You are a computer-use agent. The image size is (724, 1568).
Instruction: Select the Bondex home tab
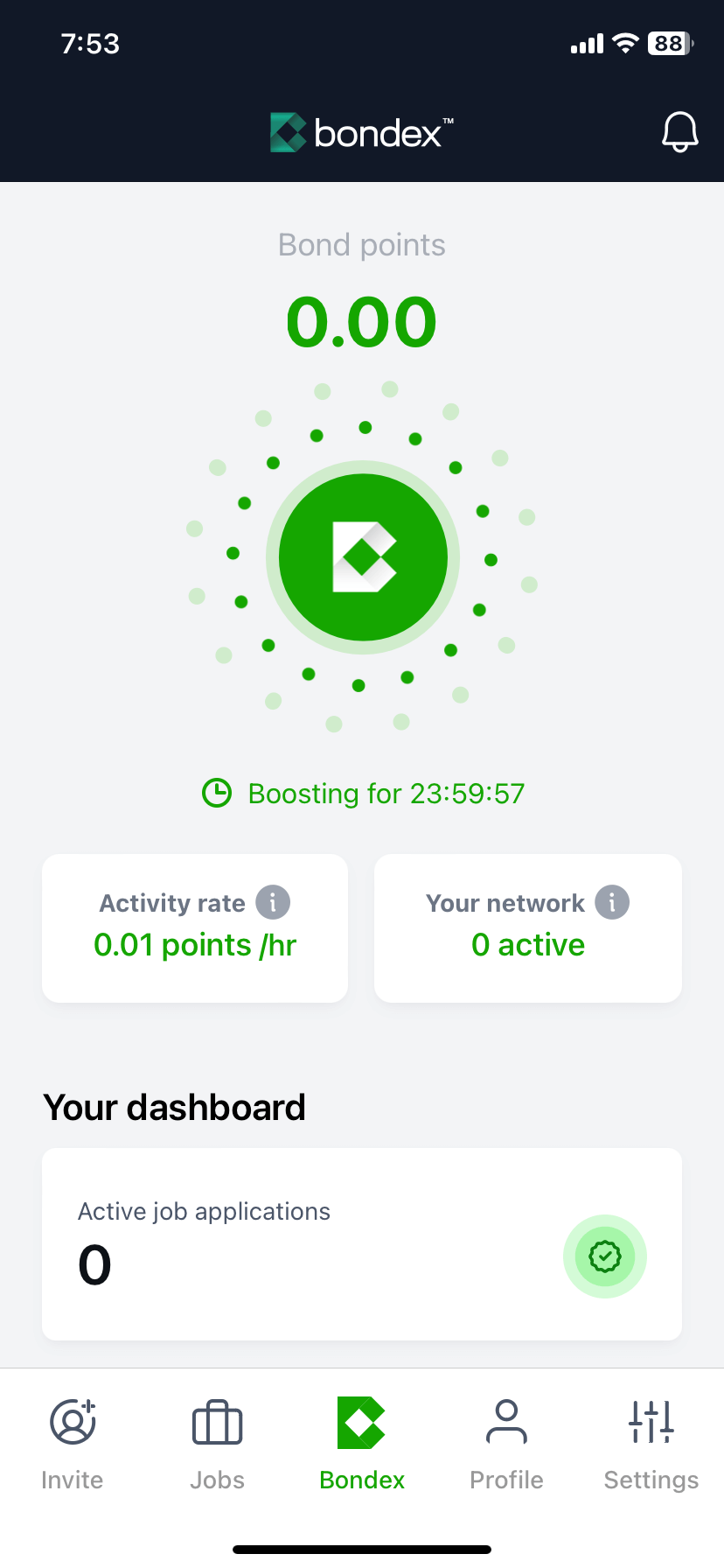click(x=362, y=1445)
